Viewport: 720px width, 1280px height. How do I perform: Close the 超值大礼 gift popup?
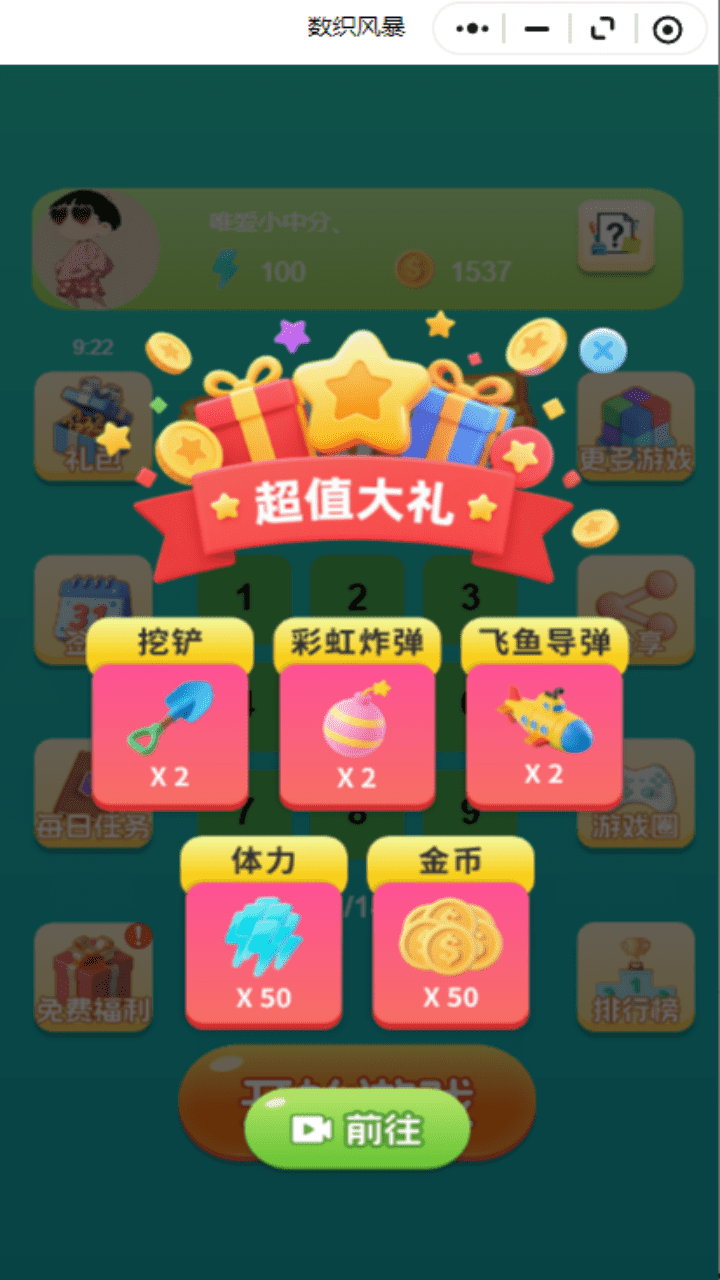point(603,351)
